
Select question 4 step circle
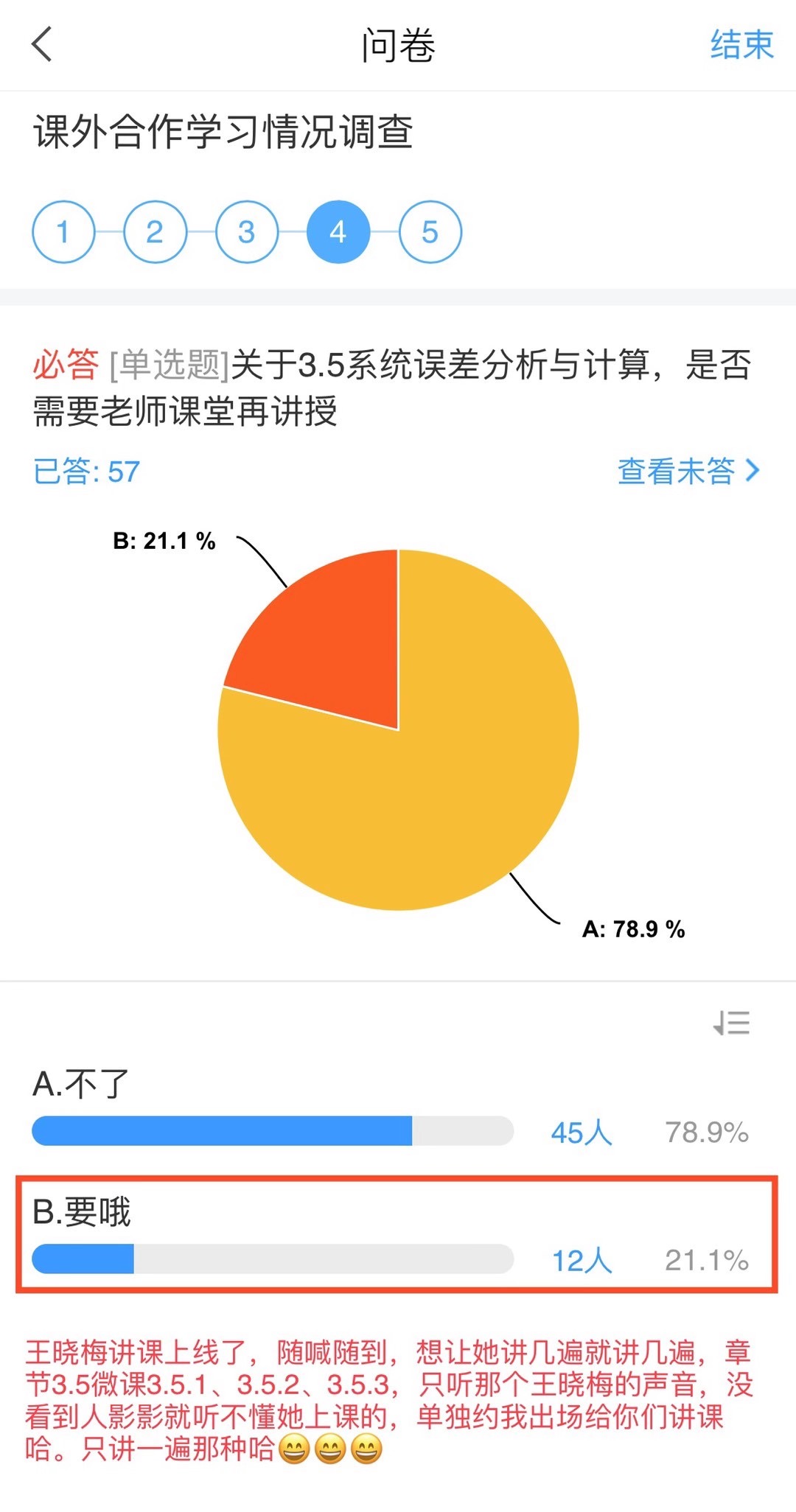coord(338,232)
